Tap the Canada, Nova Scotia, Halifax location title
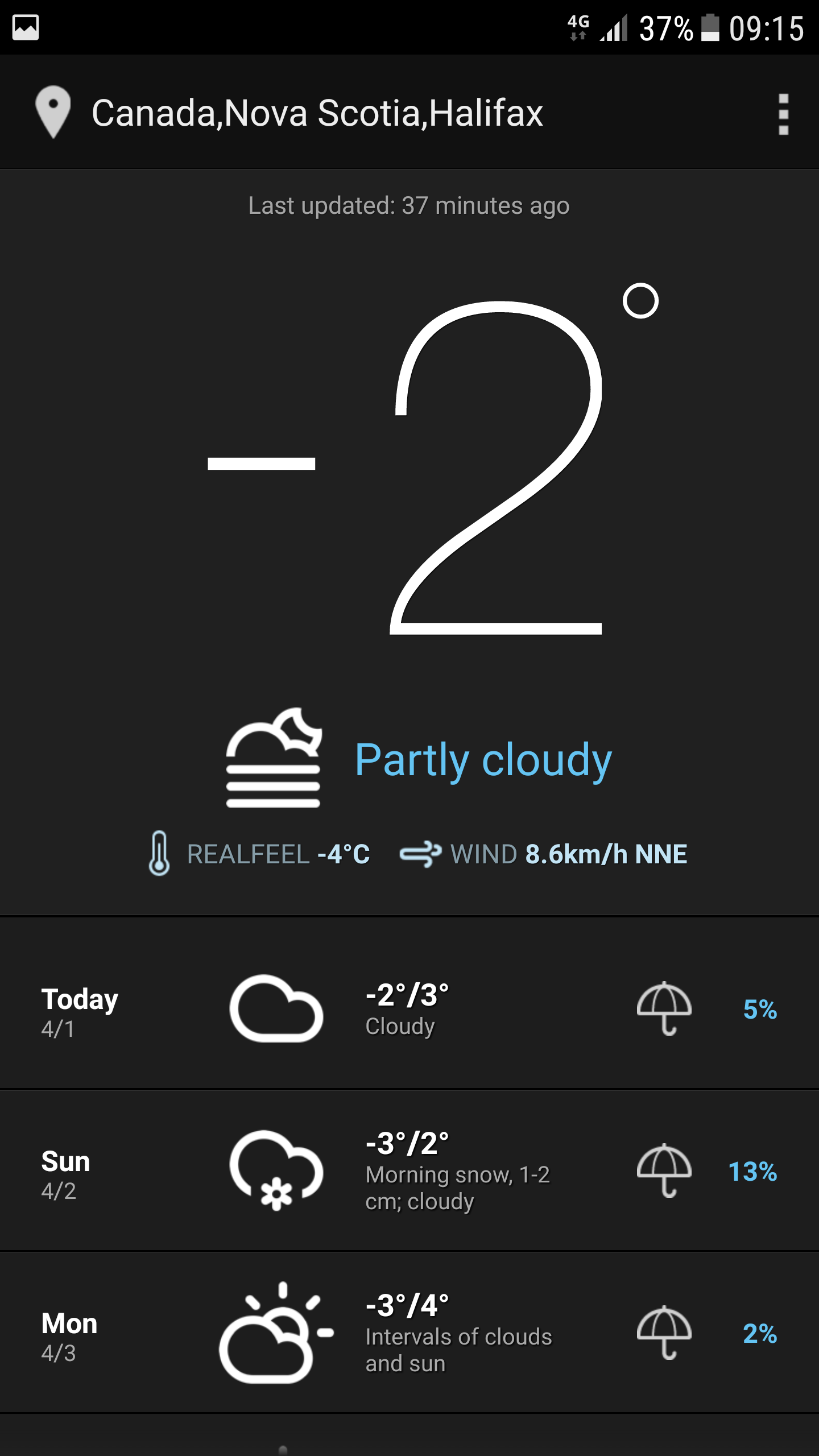 click(317, 113)
